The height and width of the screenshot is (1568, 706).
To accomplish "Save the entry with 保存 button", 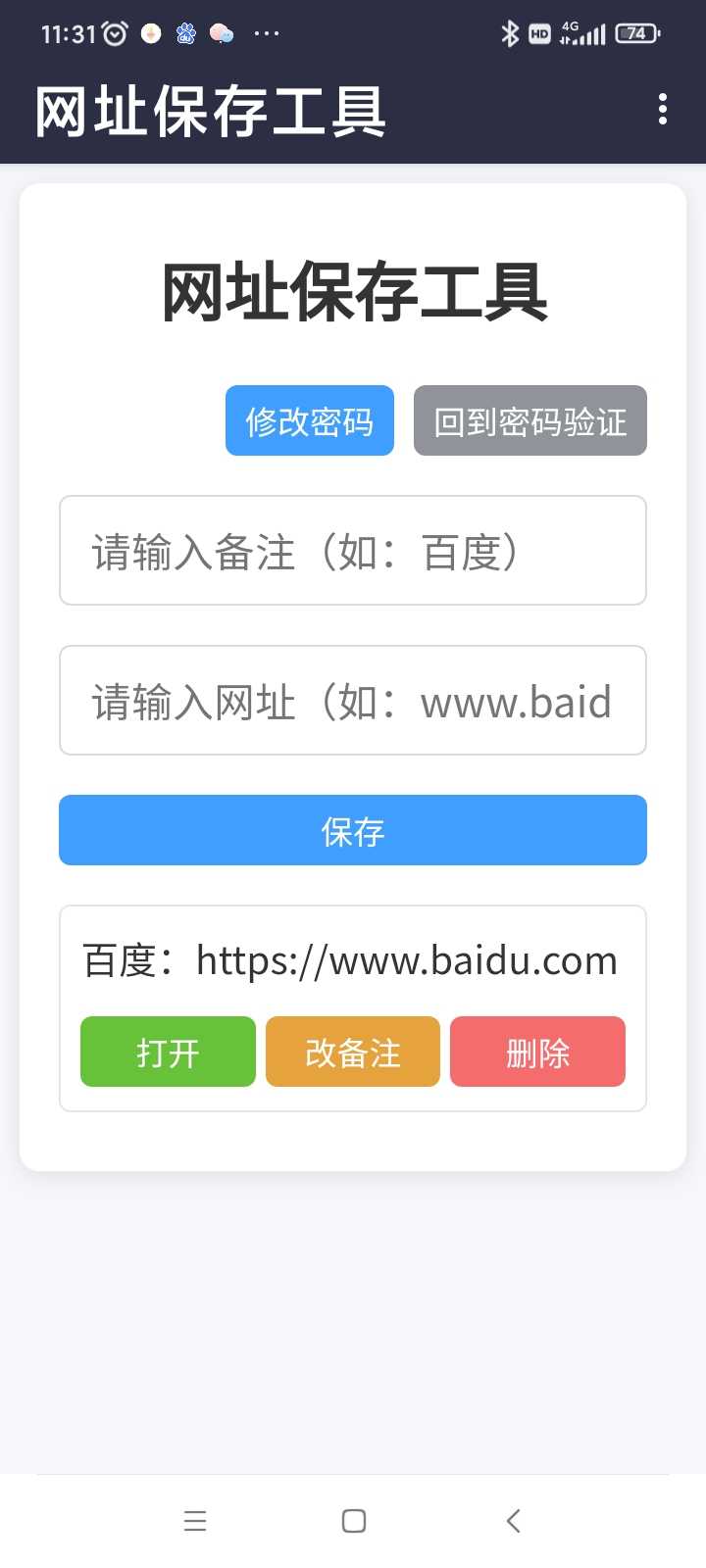I will pos(353,830).
